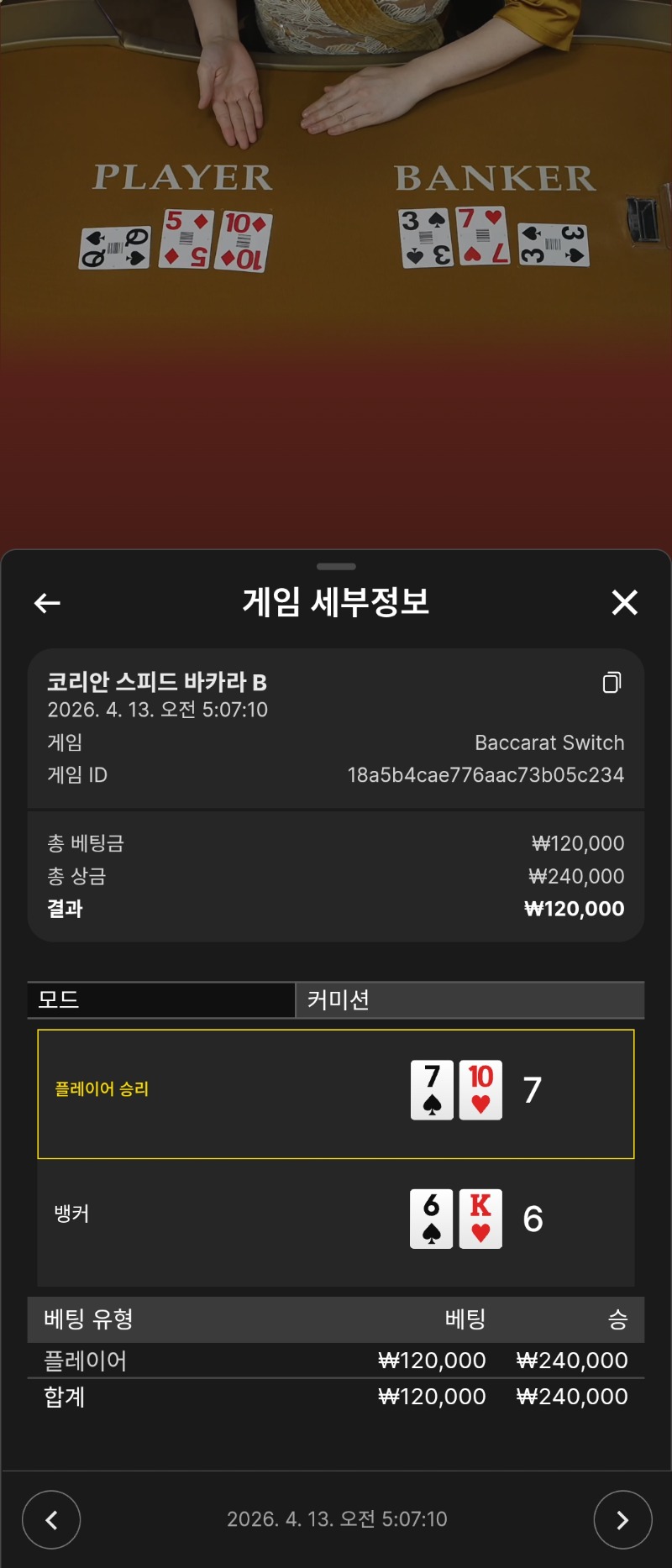Show the next game round

tap(622, 1519)
